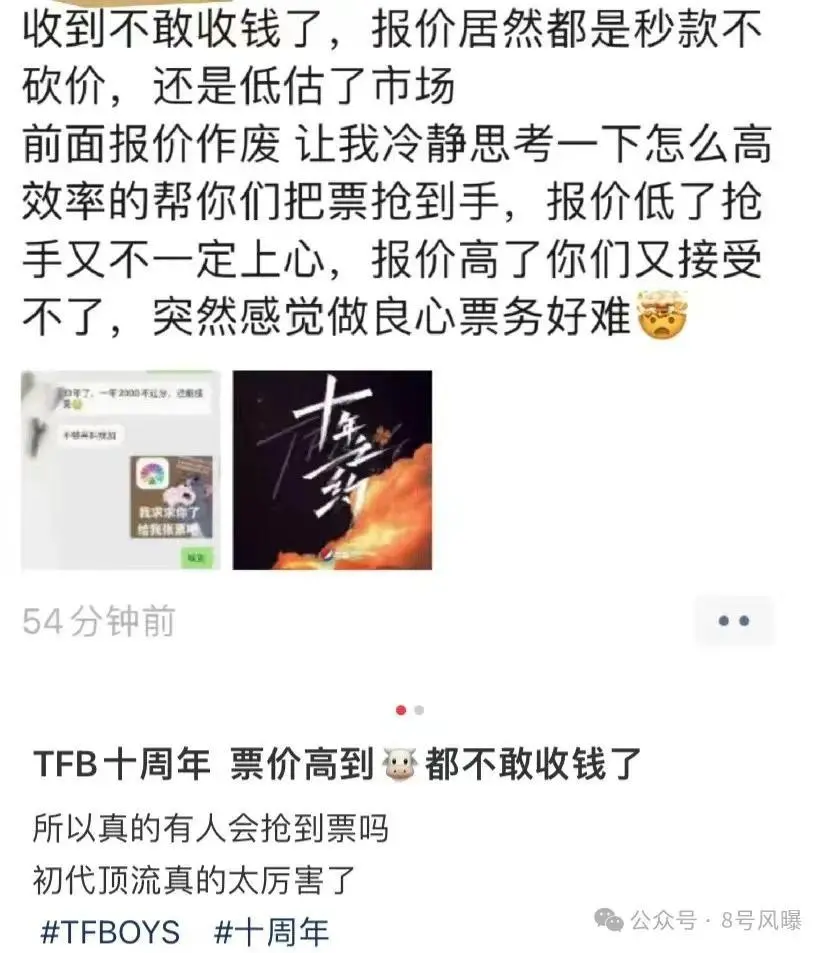This screenshot has width=828, height=953.
Task: Open the post's more options menu
Action: (732, 620)
